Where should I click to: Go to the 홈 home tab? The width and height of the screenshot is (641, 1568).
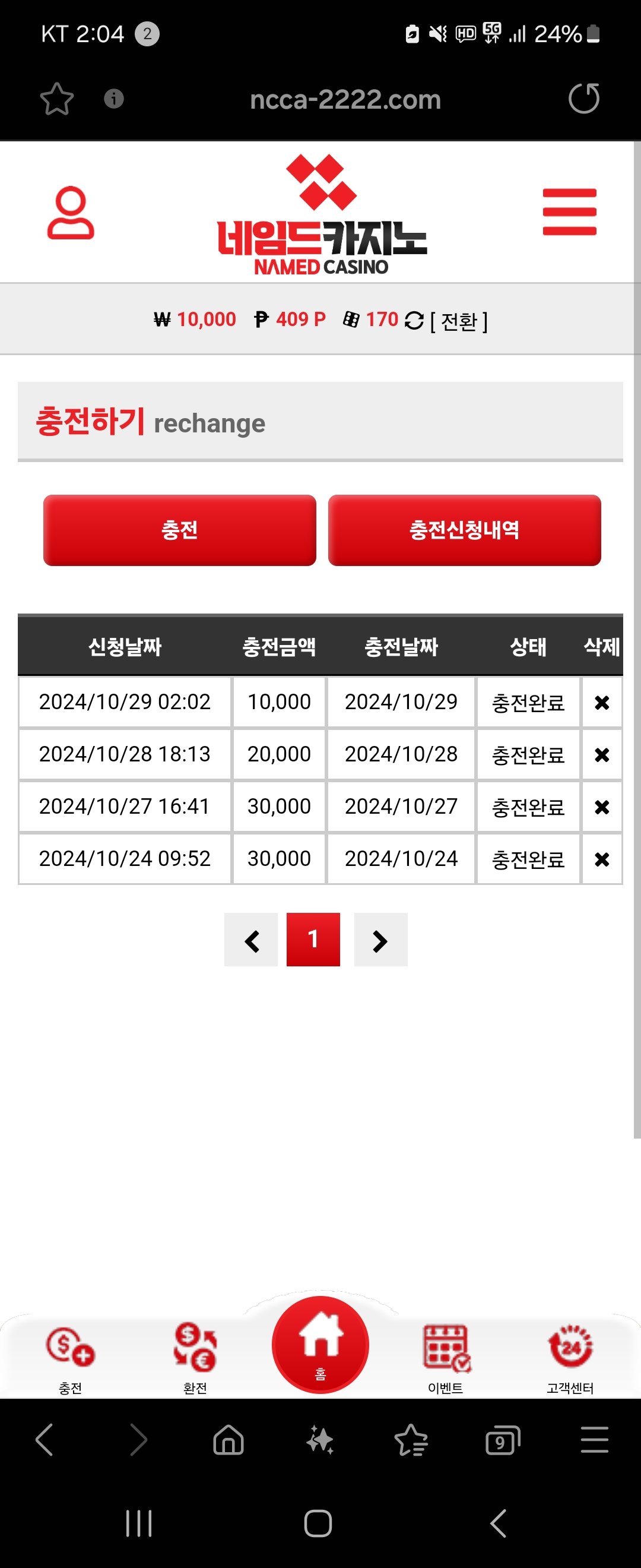(320, 1344)
